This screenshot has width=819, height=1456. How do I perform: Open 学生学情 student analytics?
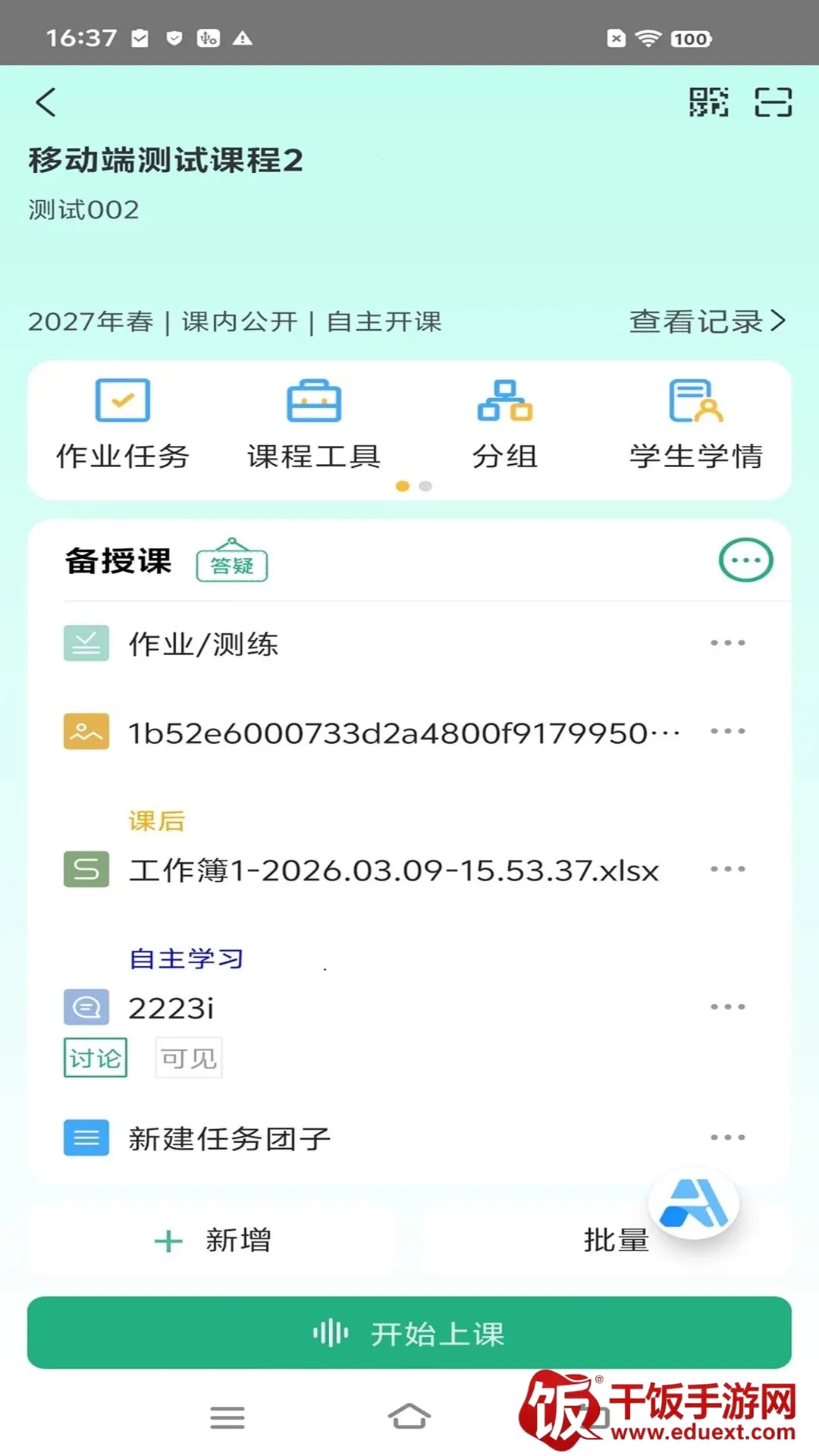(696, 425)
